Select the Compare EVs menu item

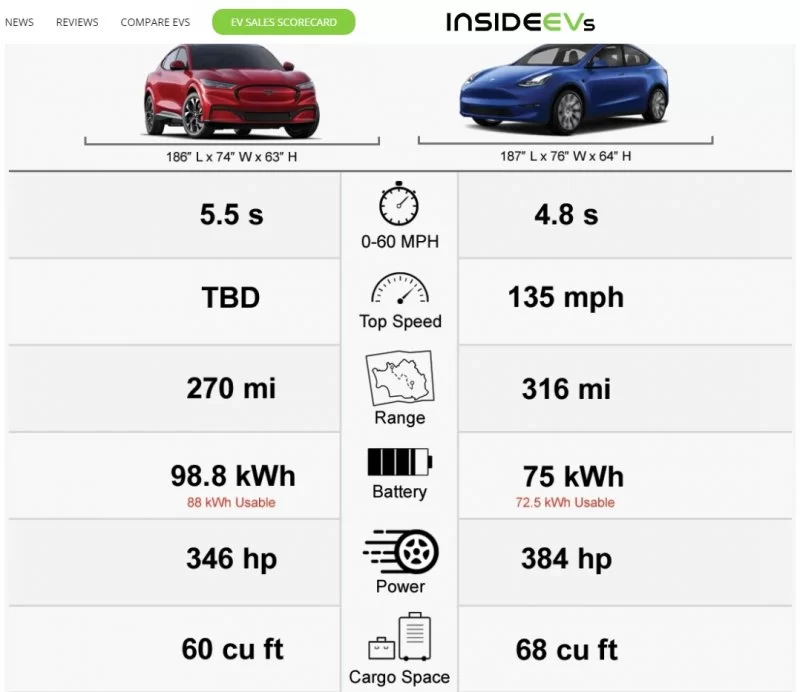click(x=155, y=22)
